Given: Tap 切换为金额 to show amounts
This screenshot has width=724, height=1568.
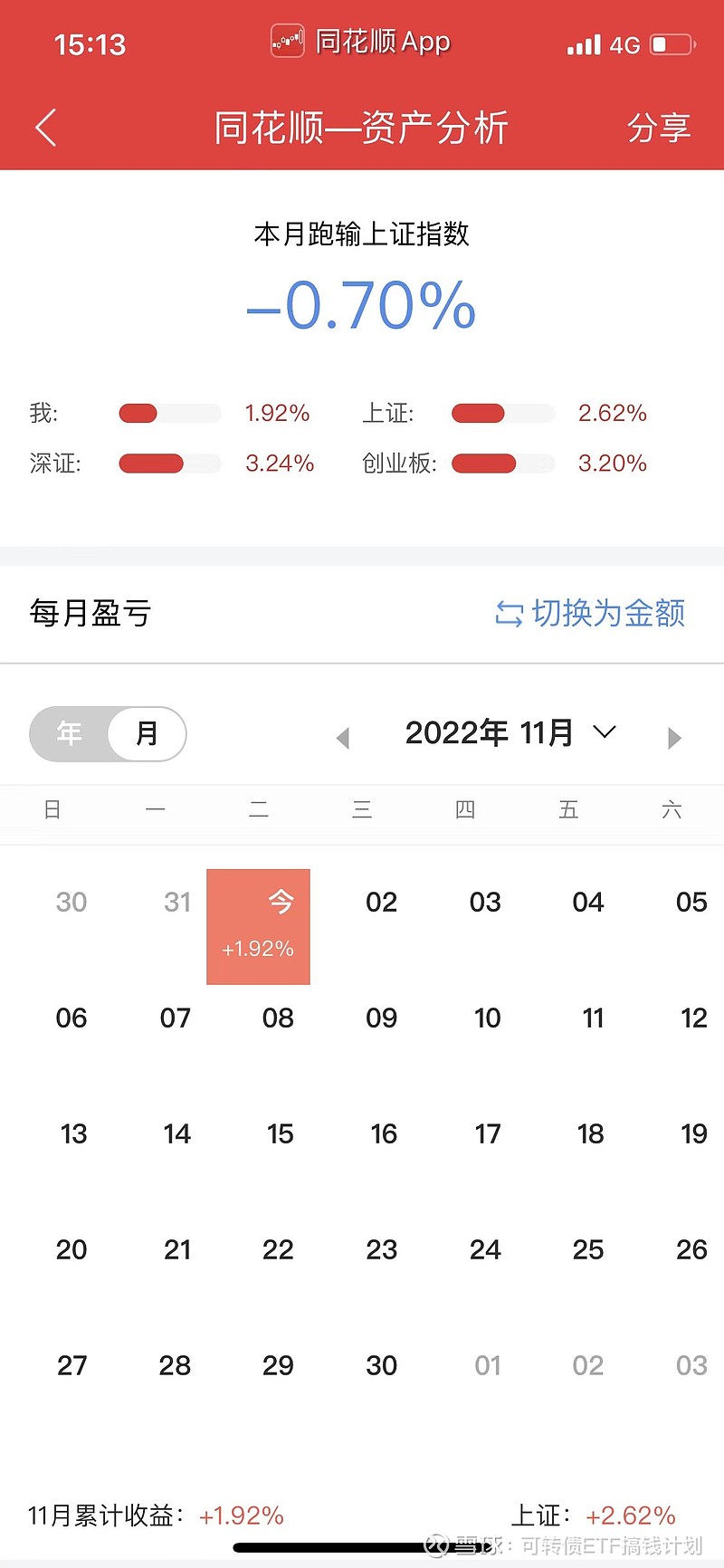Looking at the screenshot, I should pyautogui.click(x=590, y=613).
